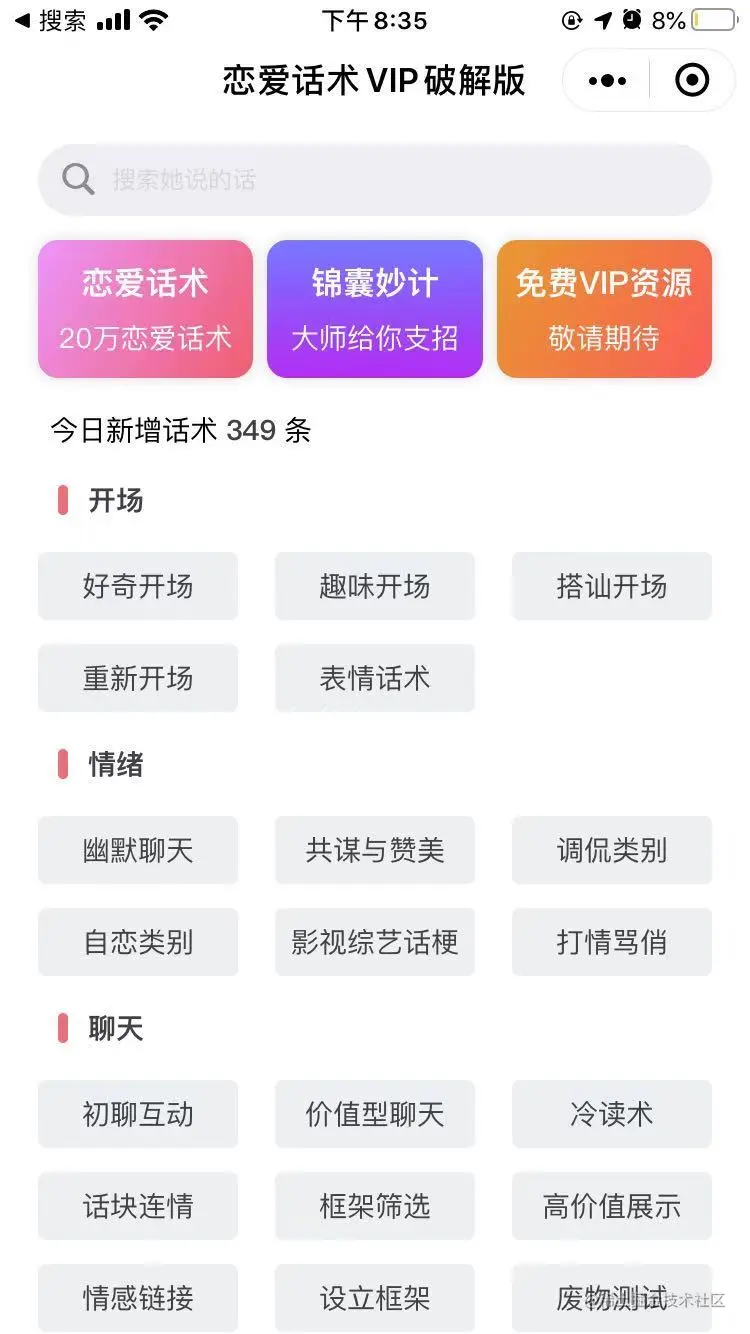The width and height of the screenshot is (750, 1334).
Task: Choose the 幽默聊天 category
Action: coord(138,850)
